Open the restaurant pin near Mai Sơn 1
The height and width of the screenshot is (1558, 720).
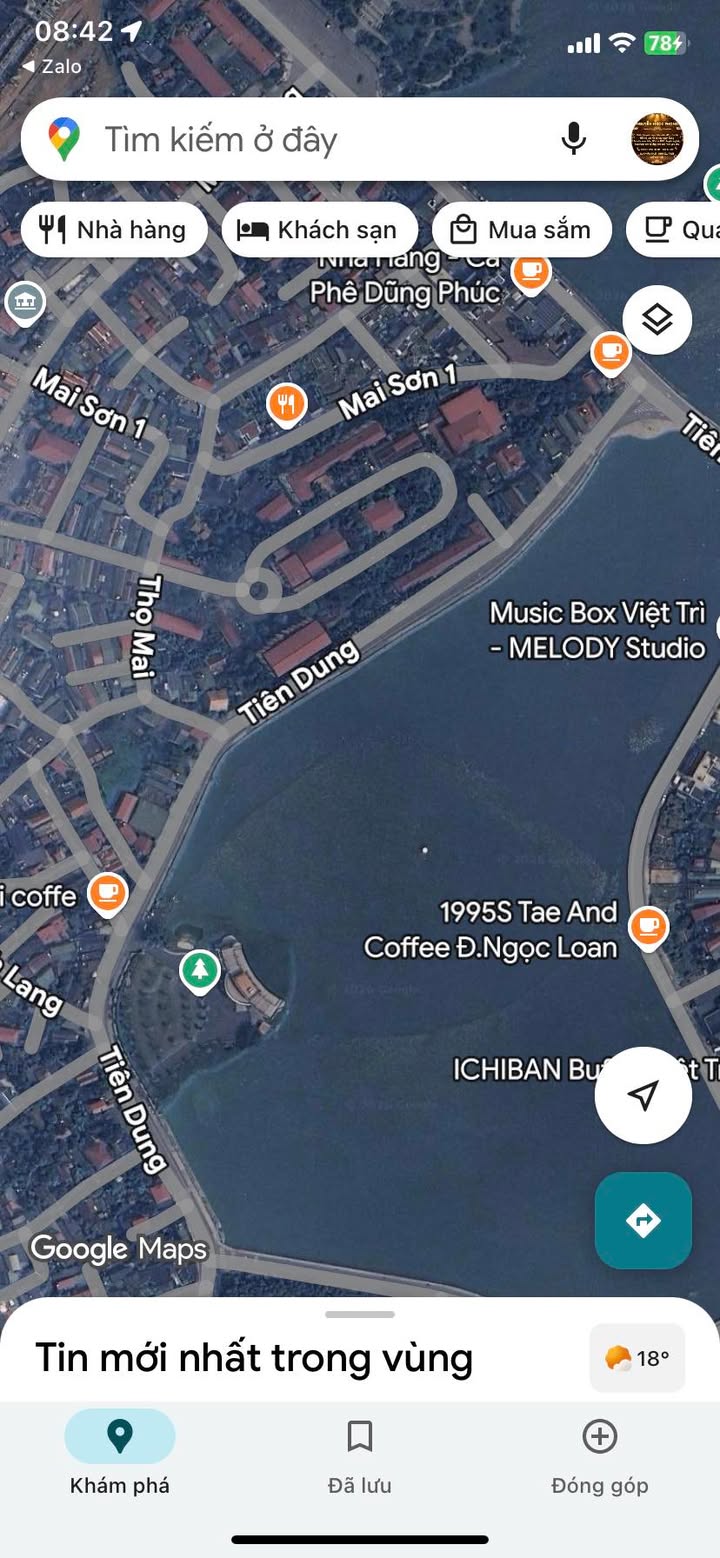pos(287,403)
